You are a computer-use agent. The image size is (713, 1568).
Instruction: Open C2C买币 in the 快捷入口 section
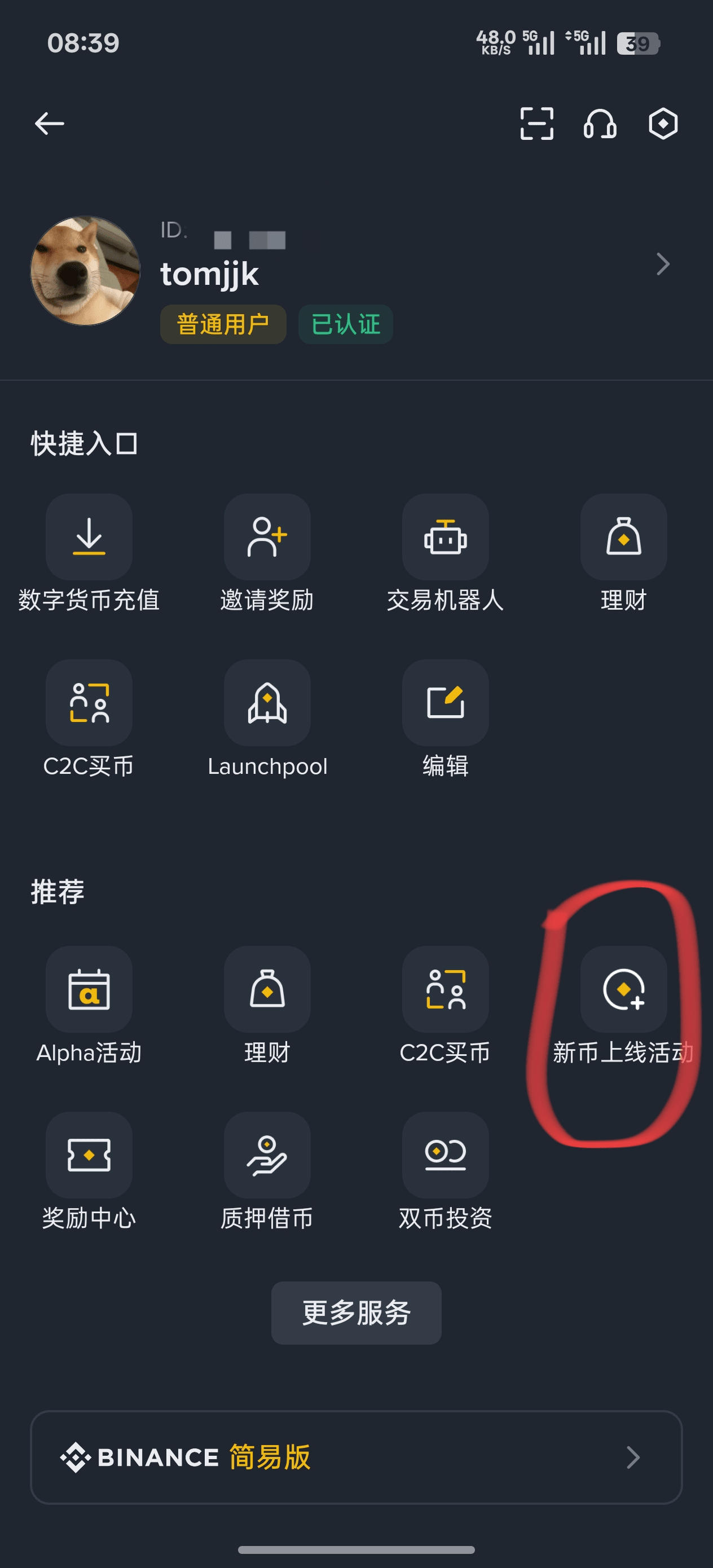tap(89, 703)
